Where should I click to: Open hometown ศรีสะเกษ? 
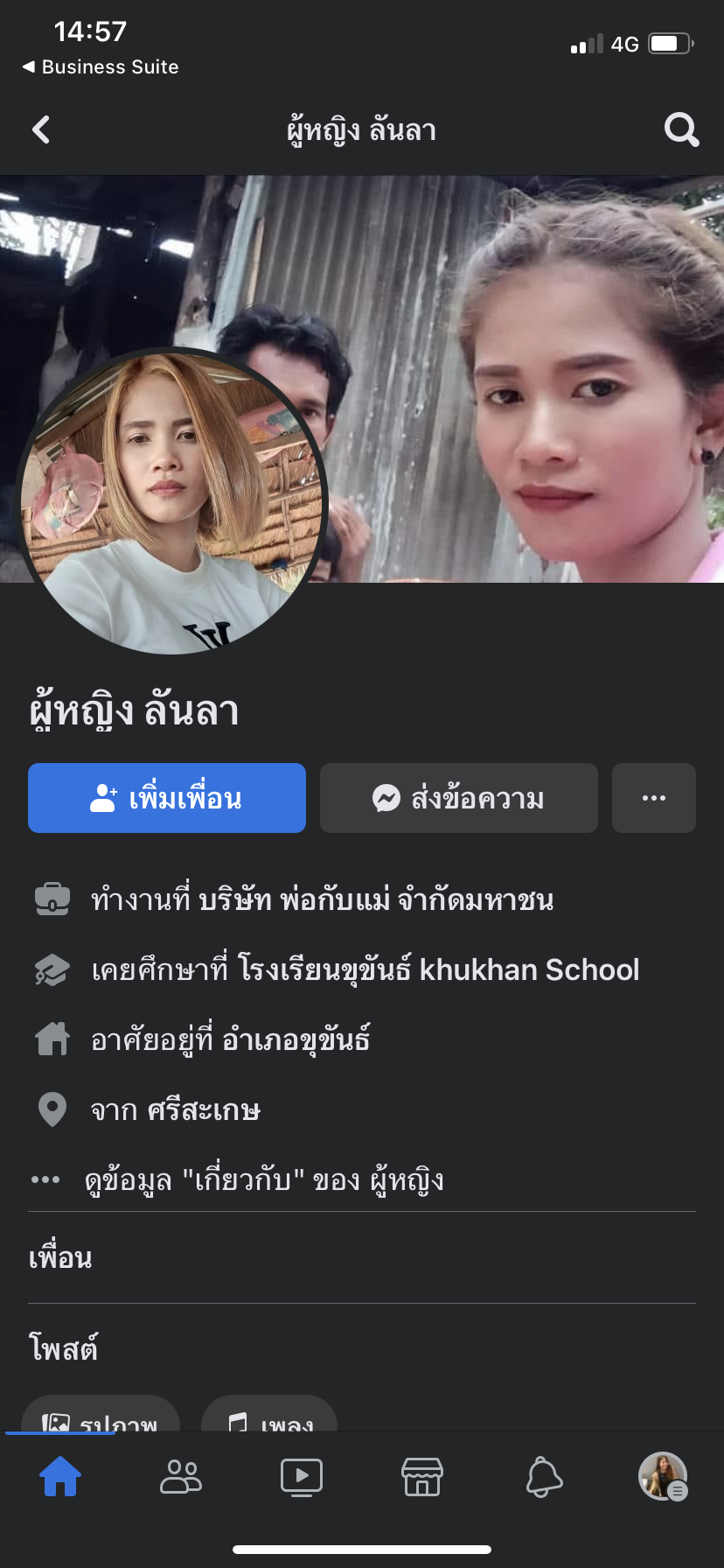[x=204, y=1109]
